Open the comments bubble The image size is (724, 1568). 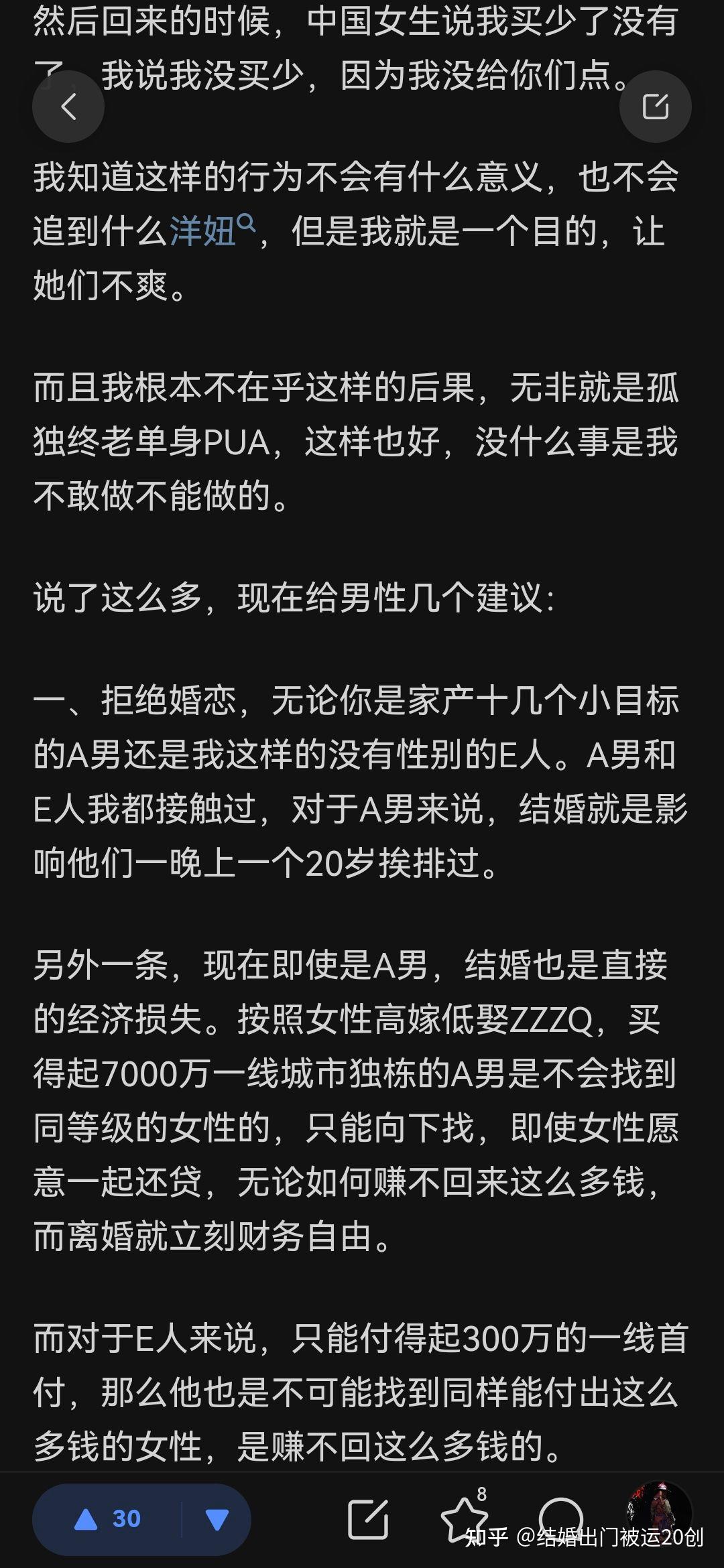(x=561, y=1516)
